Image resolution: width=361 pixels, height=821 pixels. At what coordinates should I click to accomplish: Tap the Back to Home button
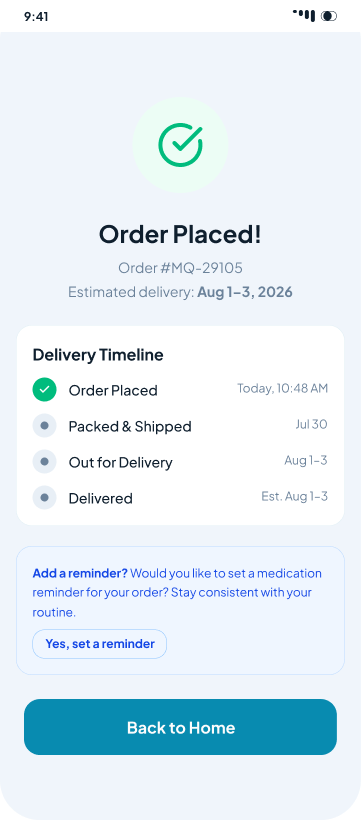pos(180,727)
